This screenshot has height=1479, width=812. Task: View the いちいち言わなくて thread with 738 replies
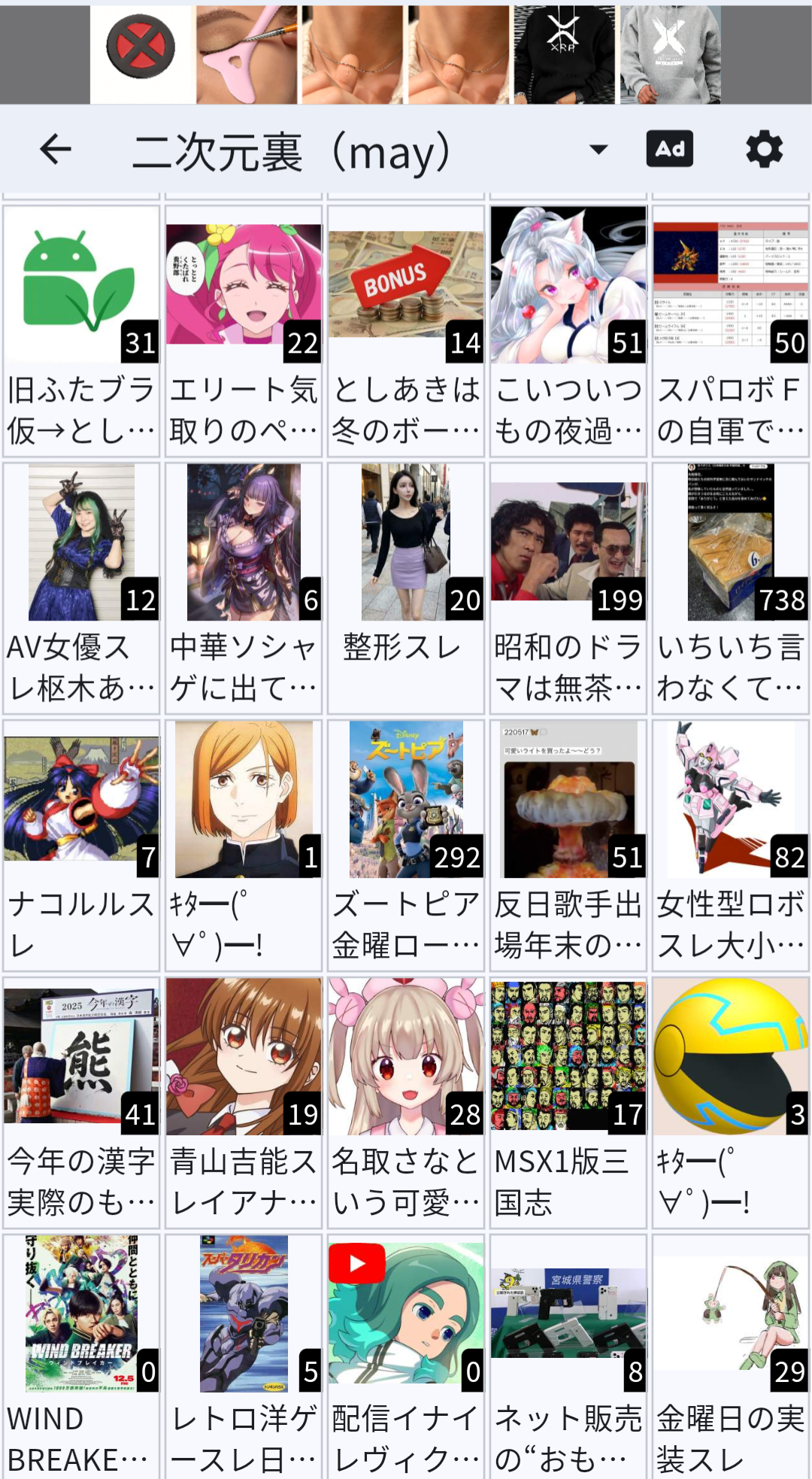pos(731,588)
